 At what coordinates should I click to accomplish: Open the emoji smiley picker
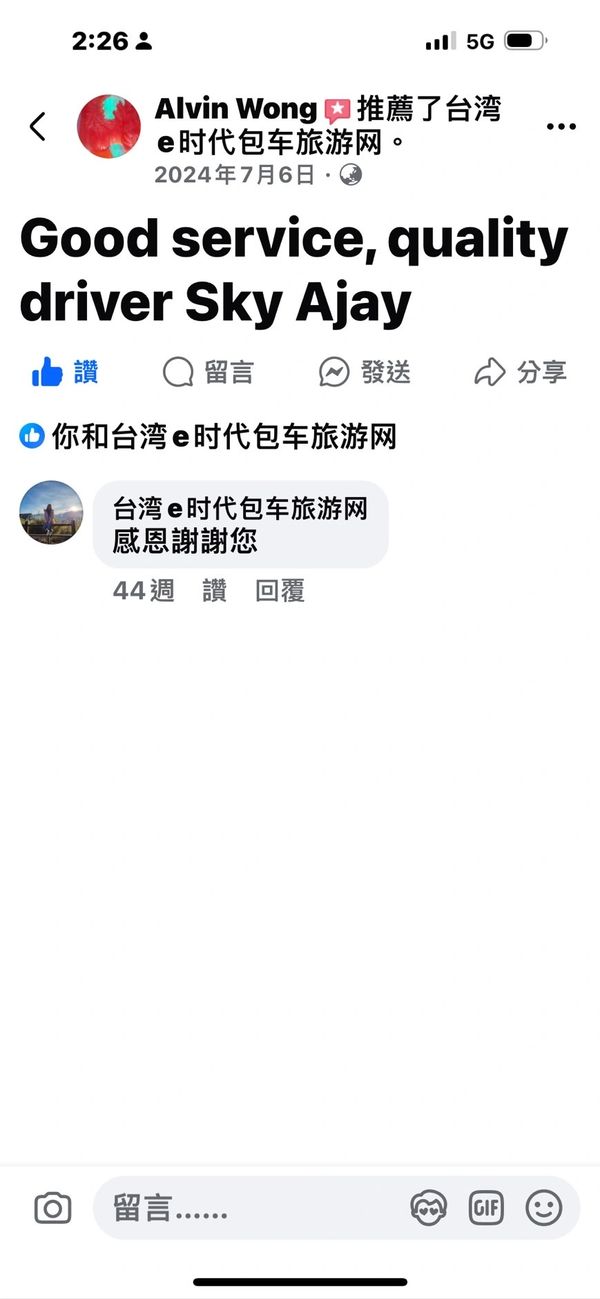[544, 1208]
